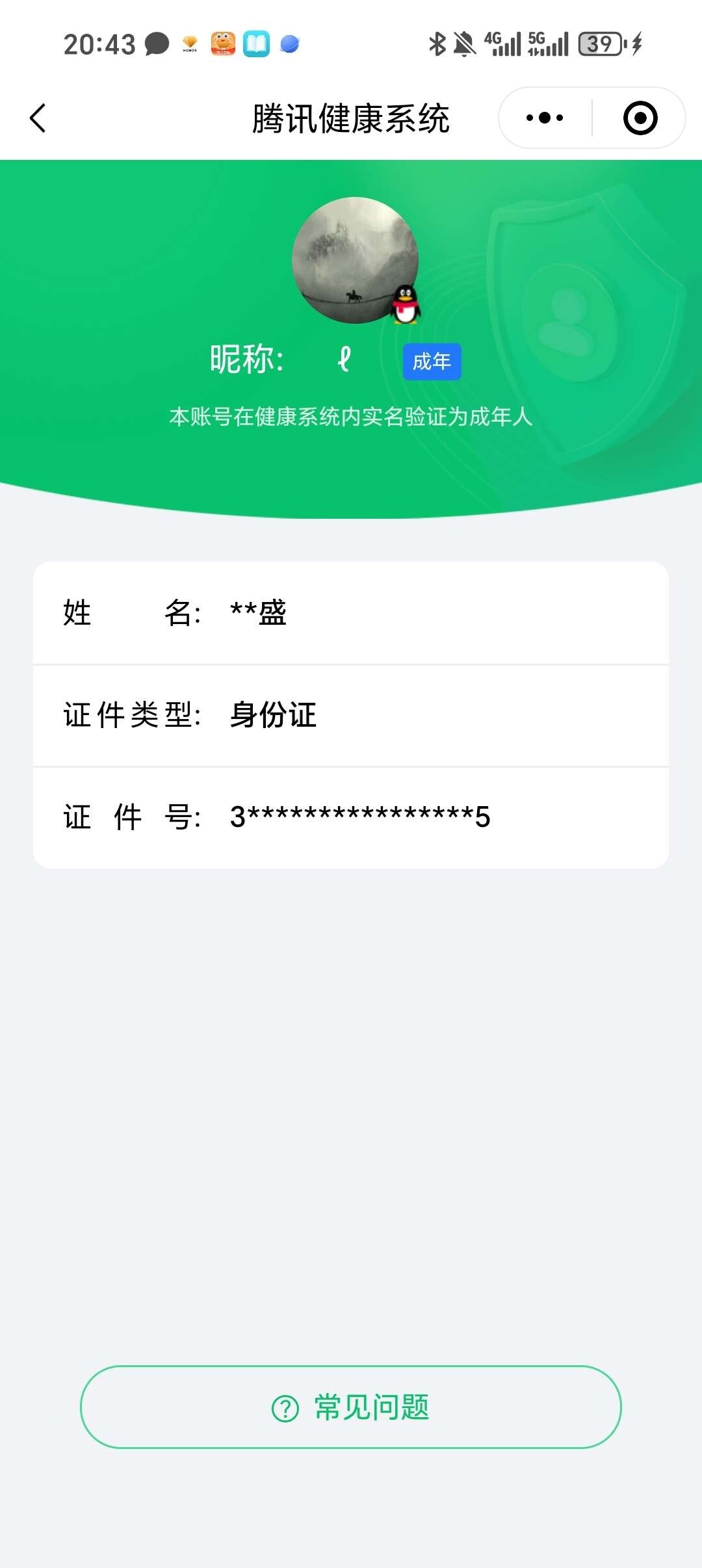Image resolution: width=702 pixels, height=1568 pixels.
Task: Open the 常见问题 FAQ button
Action: 351,1408
